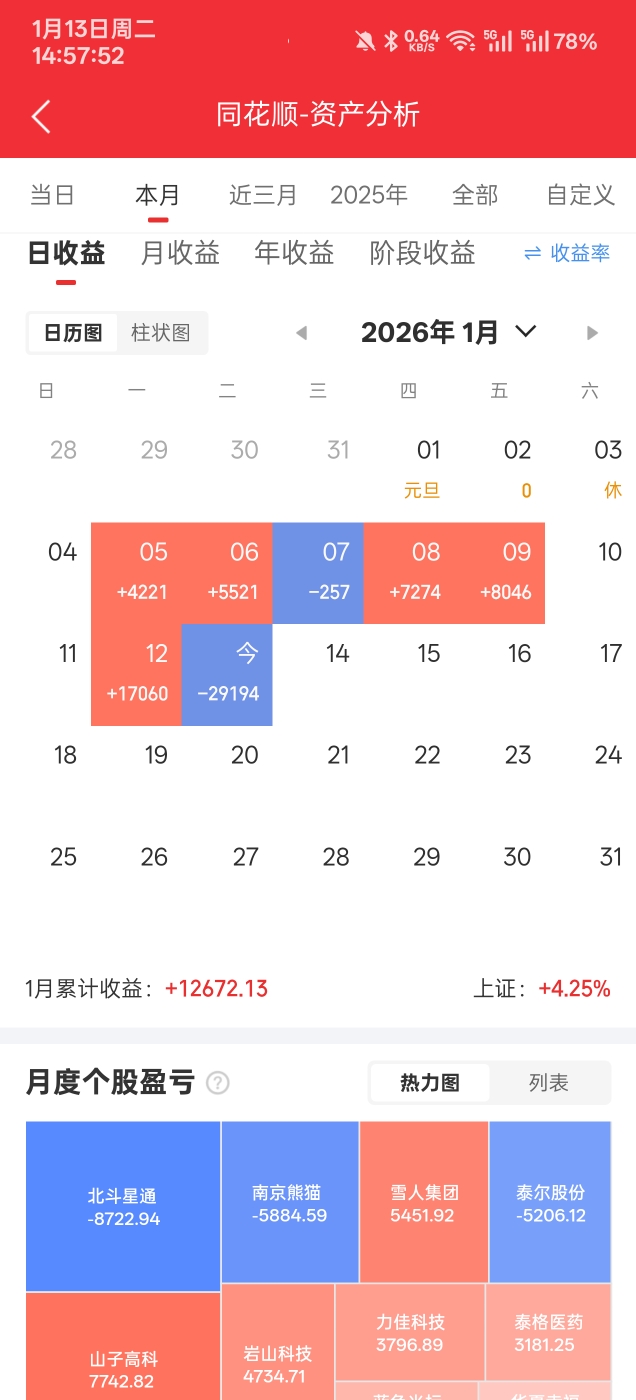636x1400 pixels.
Task: Switch chart to 柱状图
Action: pos(161,333)
